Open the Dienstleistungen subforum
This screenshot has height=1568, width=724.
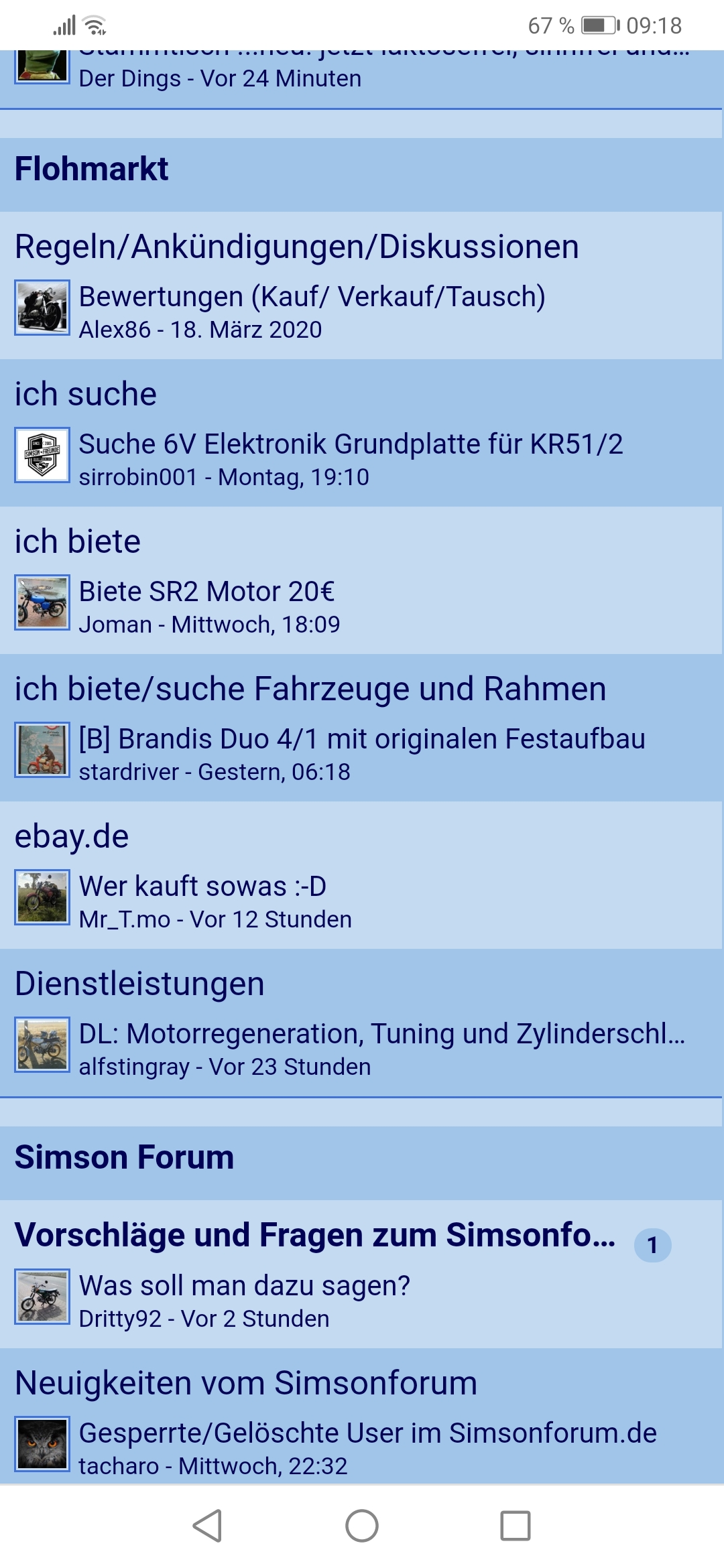[139, 984]
